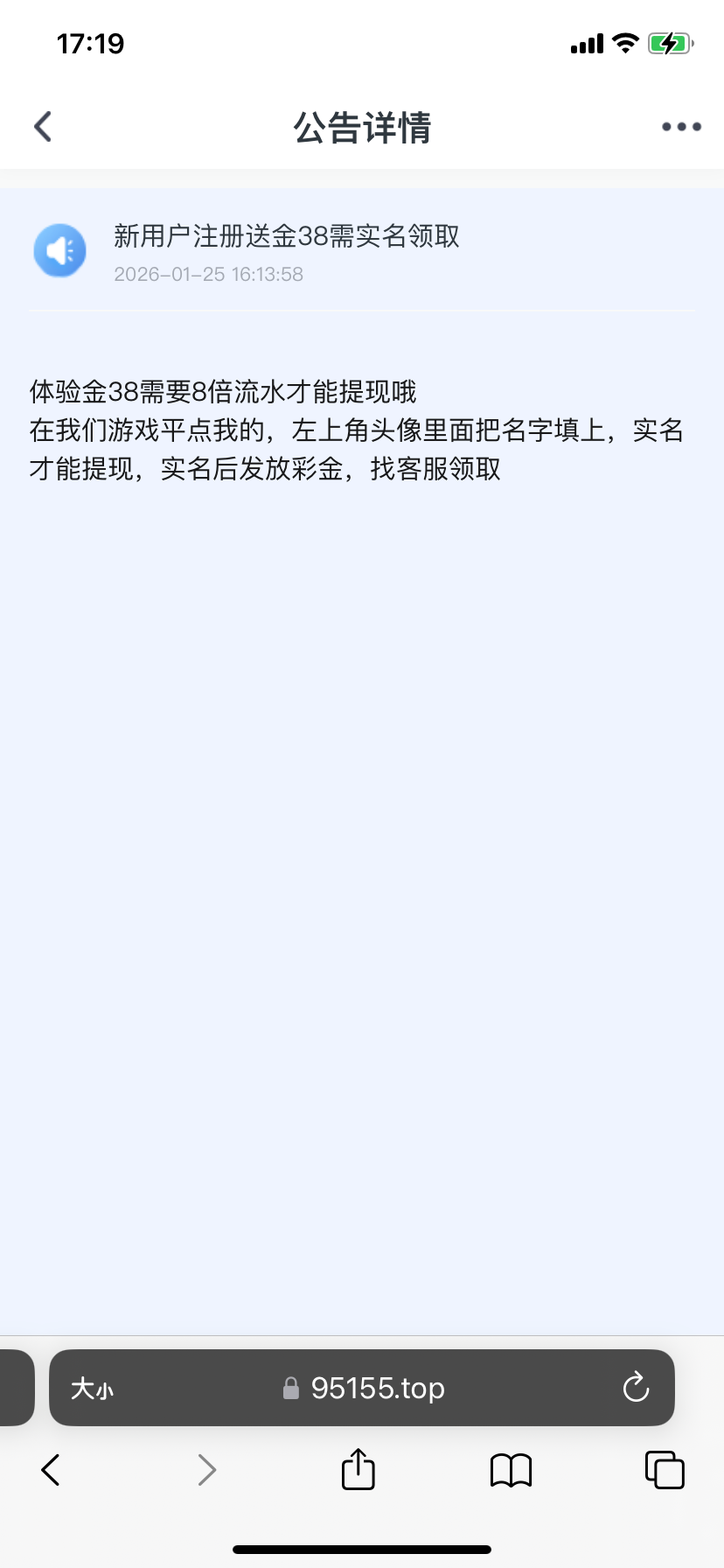The image size is (724, 1568).
Task: Show all open tabs
Action: [664, 1469]
